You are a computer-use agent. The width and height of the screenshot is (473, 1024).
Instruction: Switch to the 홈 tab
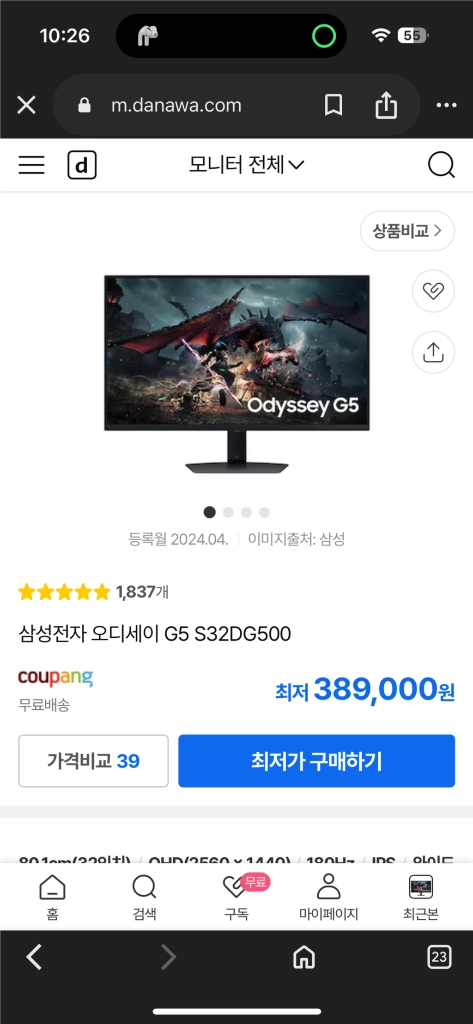click(x=52, y=897)
